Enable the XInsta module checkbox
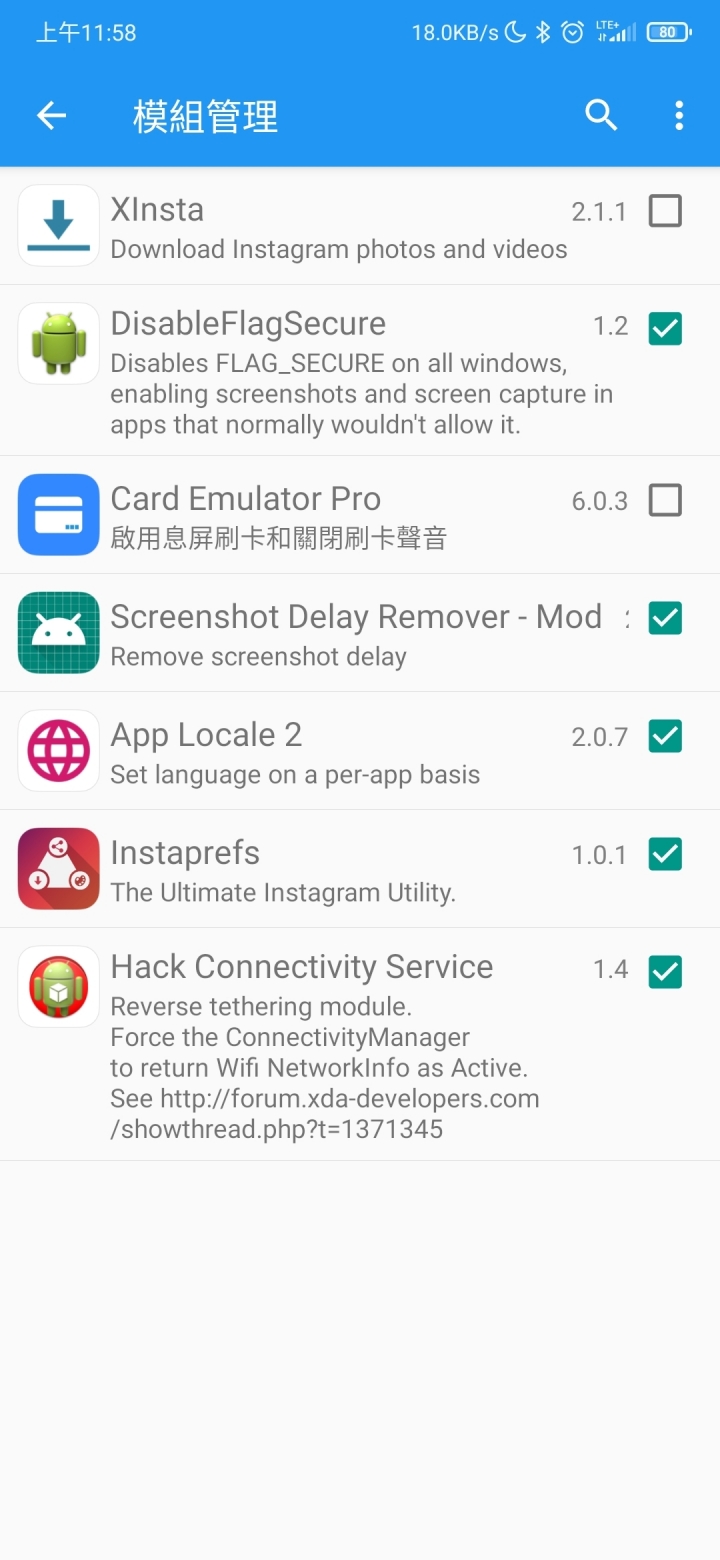720x1560 pixels. (x=665, y=211)
